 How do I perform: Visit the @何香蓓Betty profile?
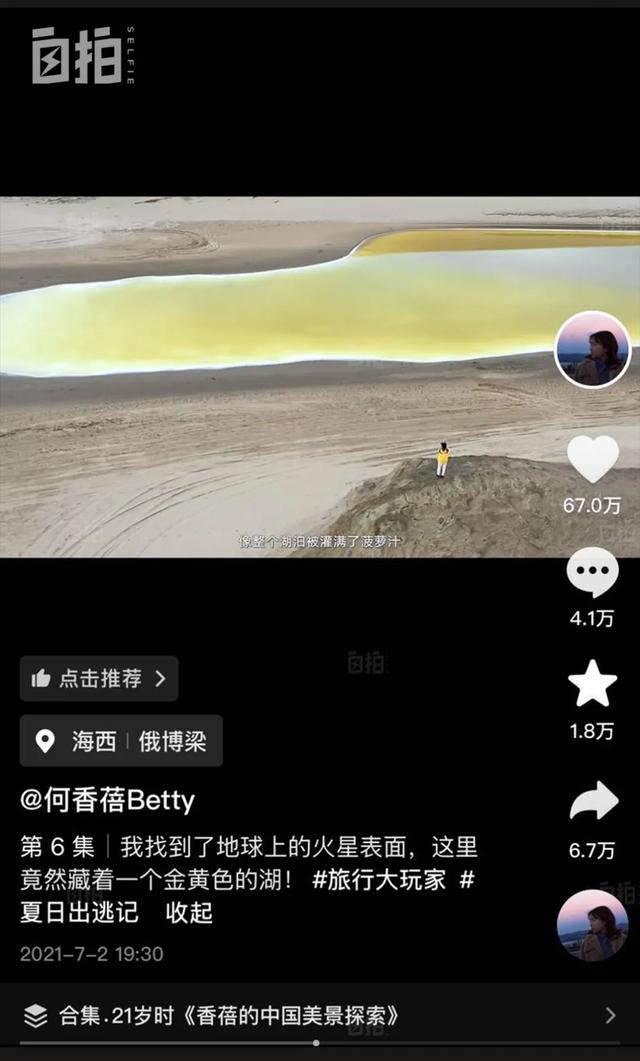(x=108, y=800)
